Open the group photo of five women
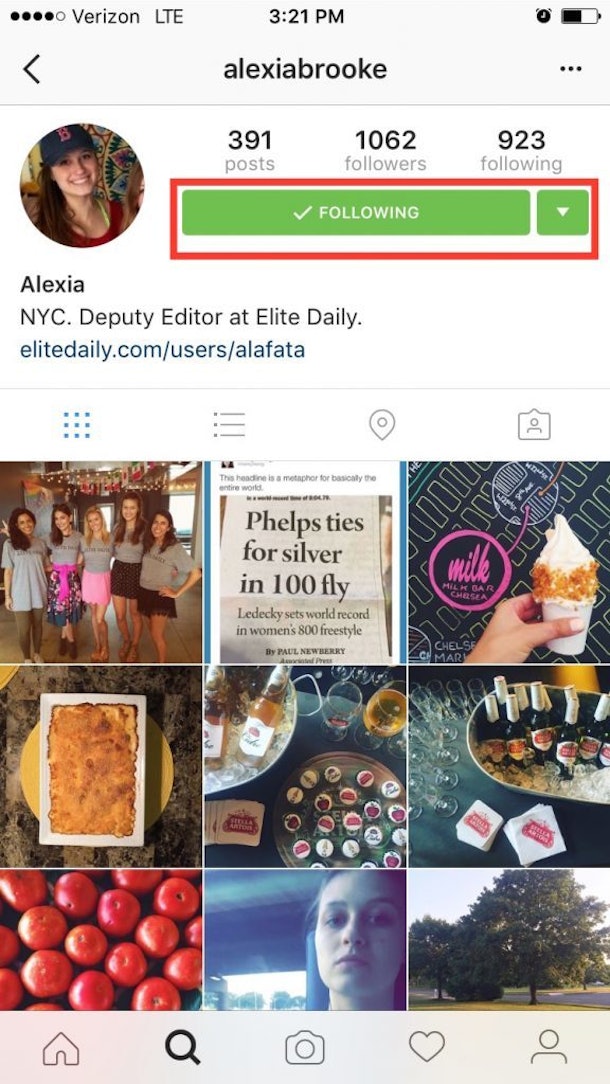 pos(101,562)
